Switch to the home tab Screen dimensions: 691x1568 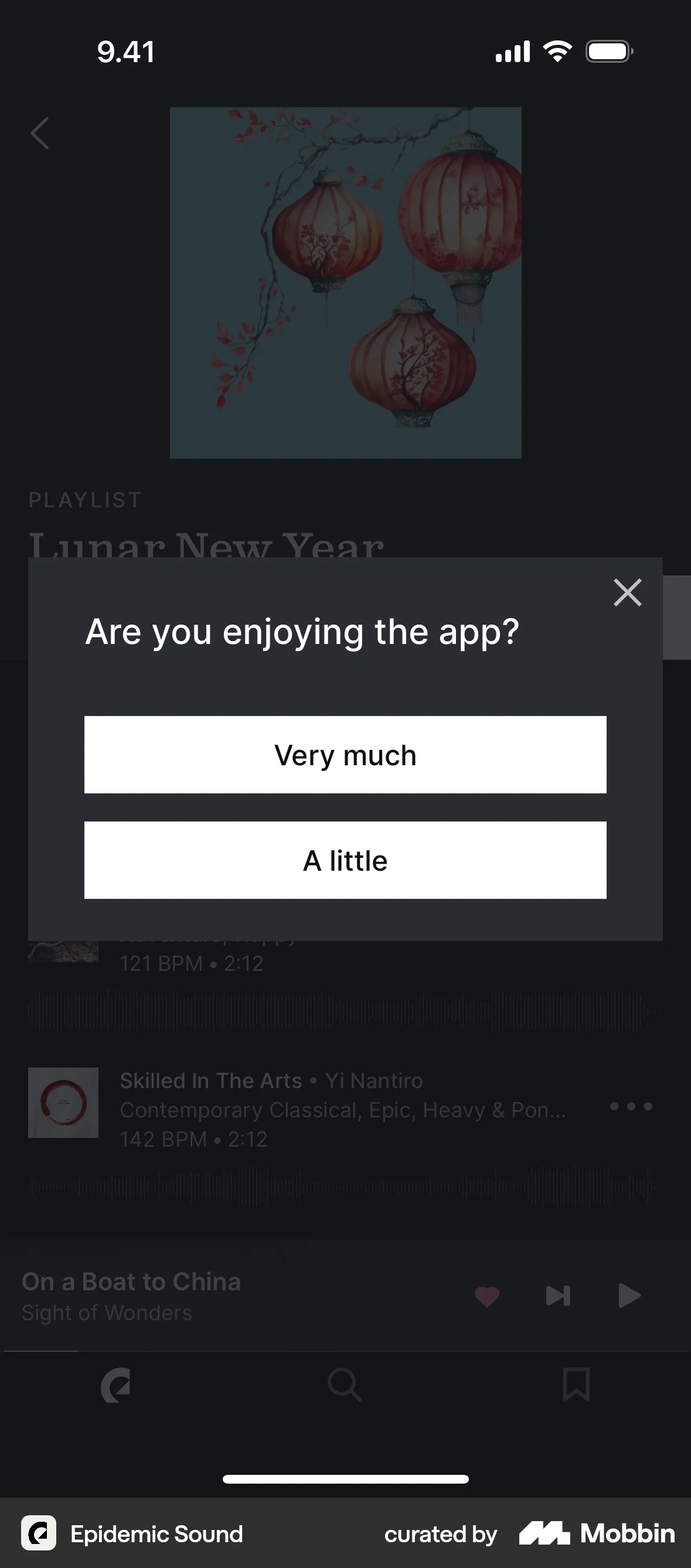[x=115, y=1386]
